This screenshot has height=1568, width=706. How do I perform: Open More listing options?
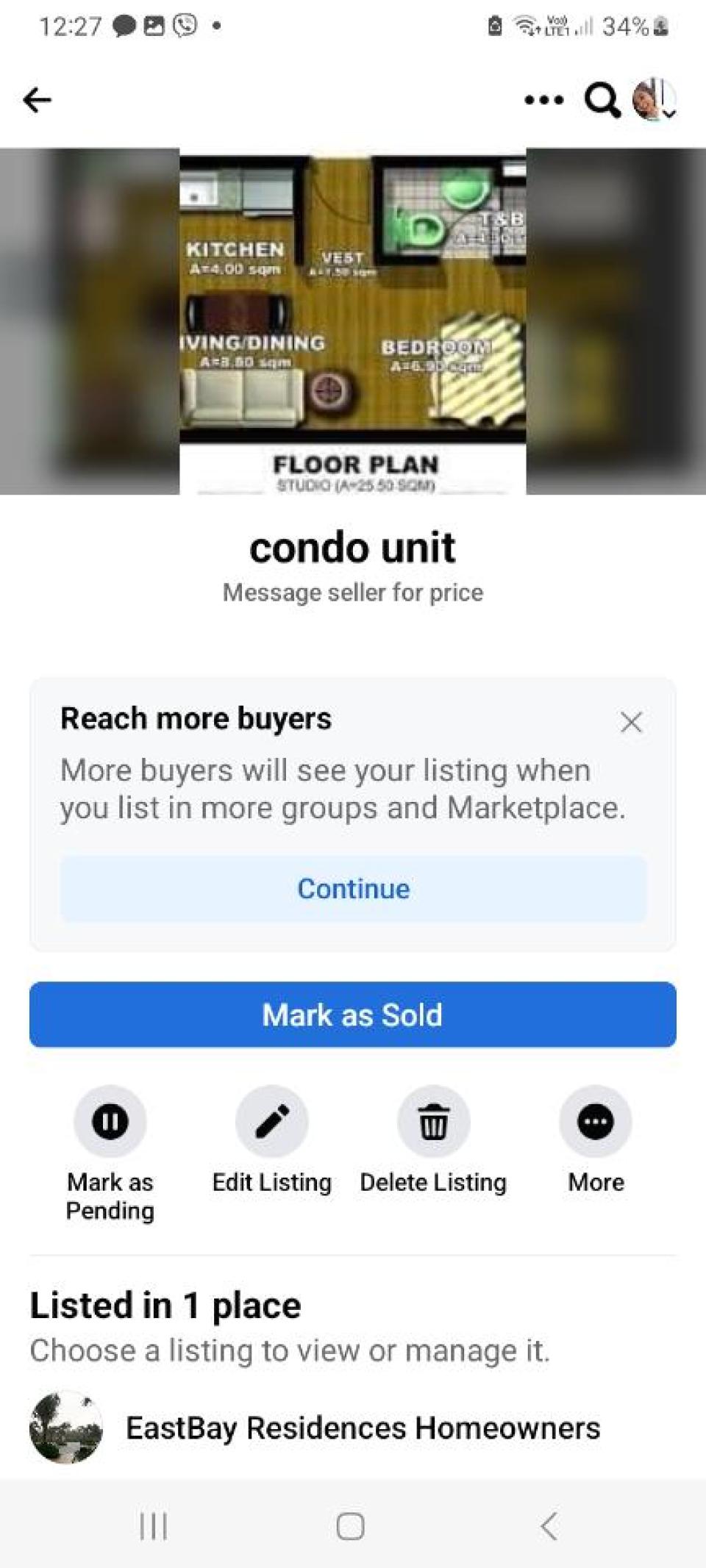pos(596,1122)
